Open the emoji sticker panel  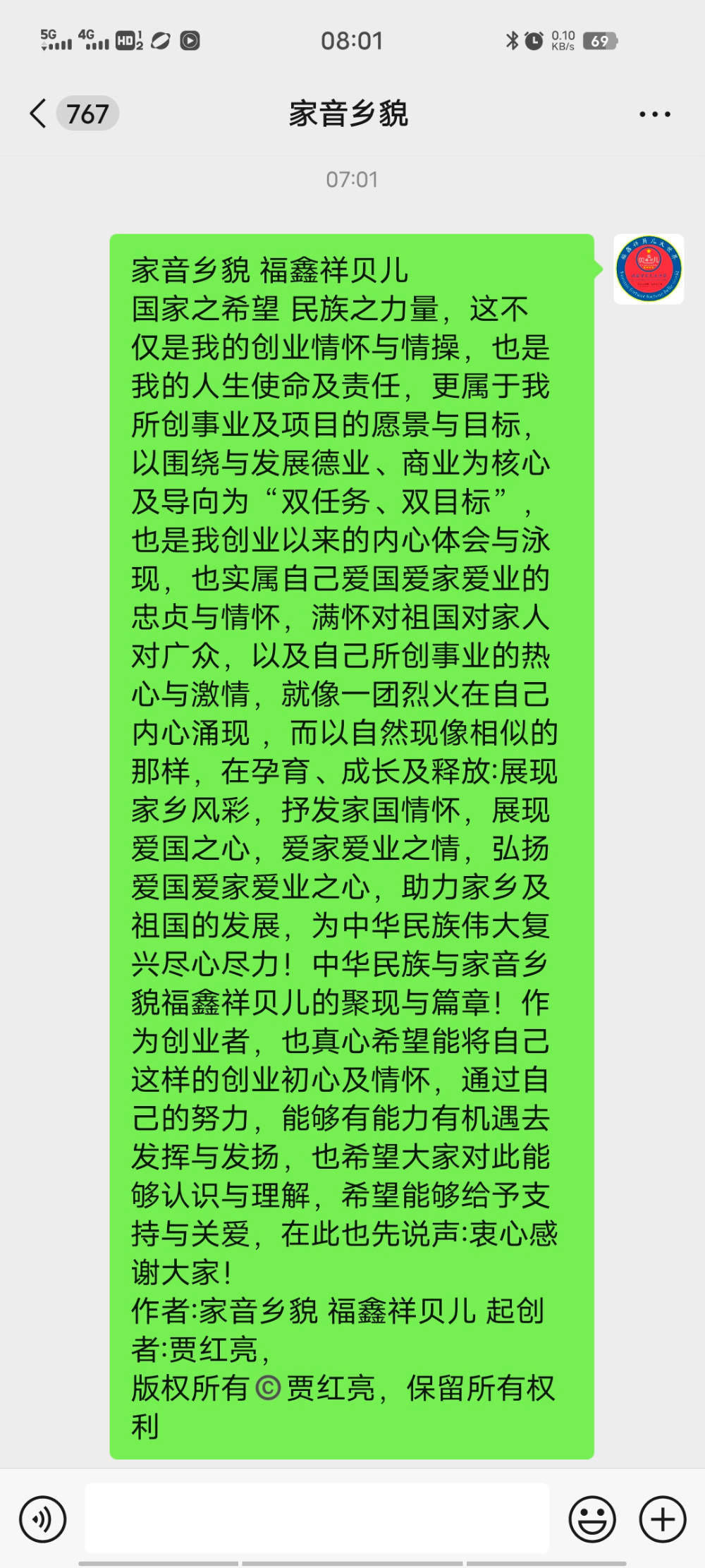pos(592,1519)
